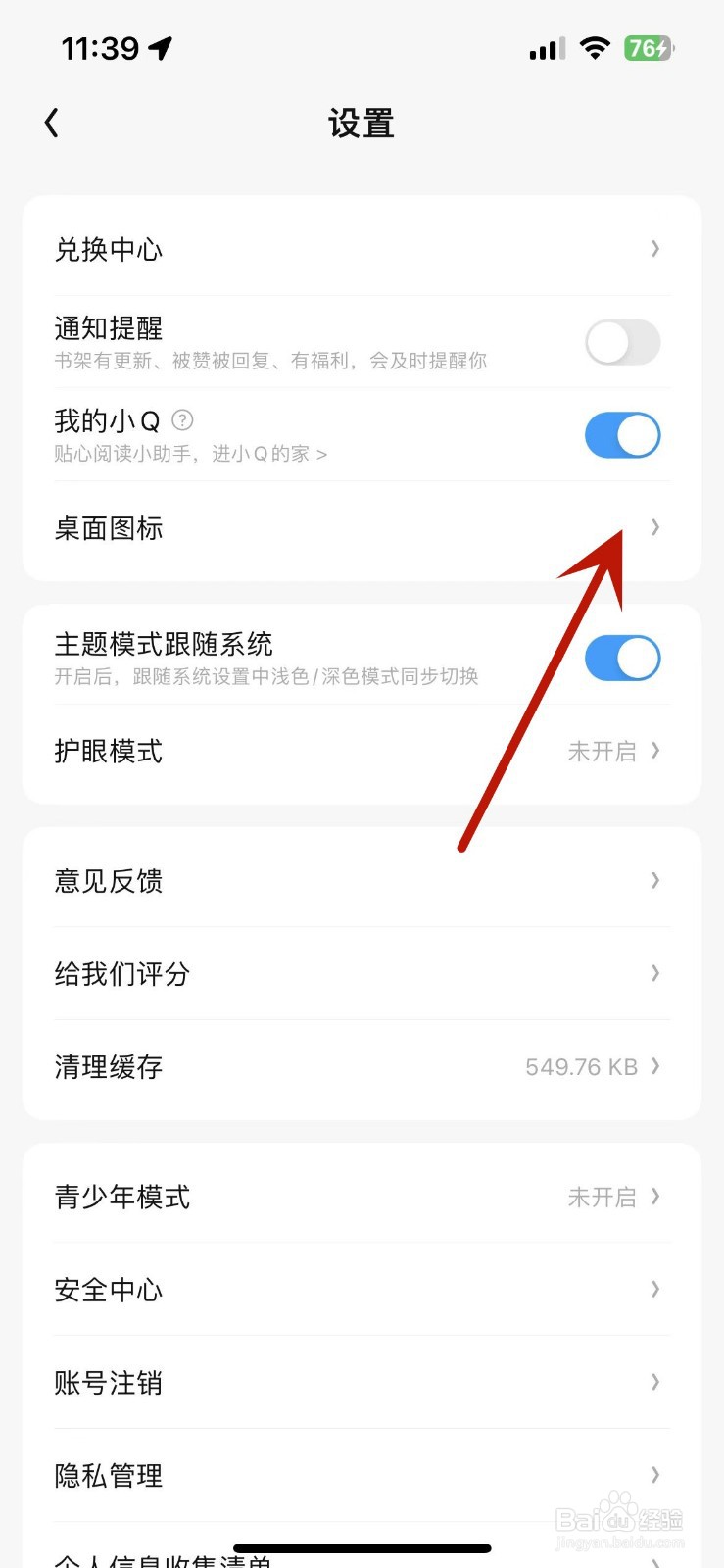Open 桌面图标 settings row

(362, 529)
